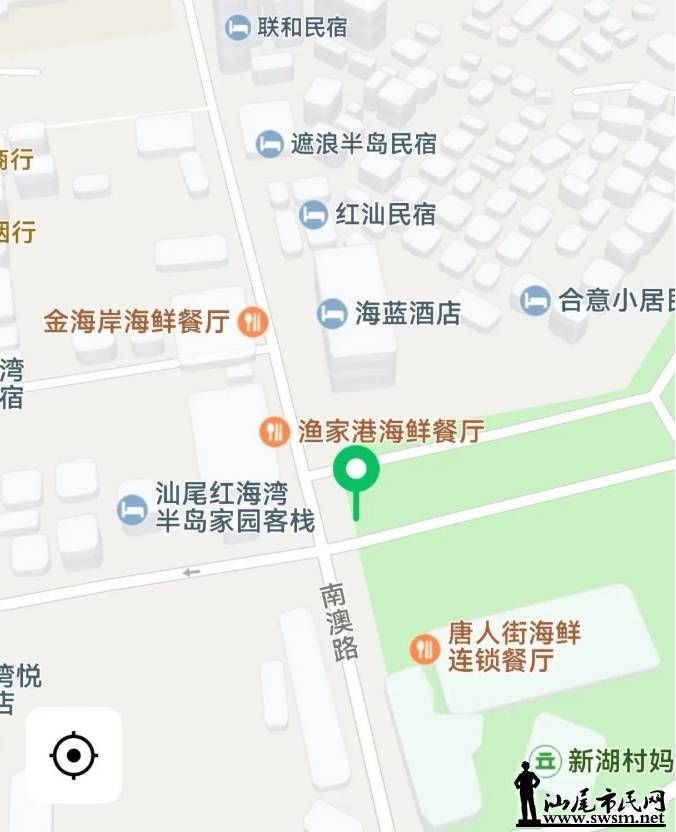The image size is (676, 832).
Task: Select 合意小居 lodging marker
Action: click(536, 300)
